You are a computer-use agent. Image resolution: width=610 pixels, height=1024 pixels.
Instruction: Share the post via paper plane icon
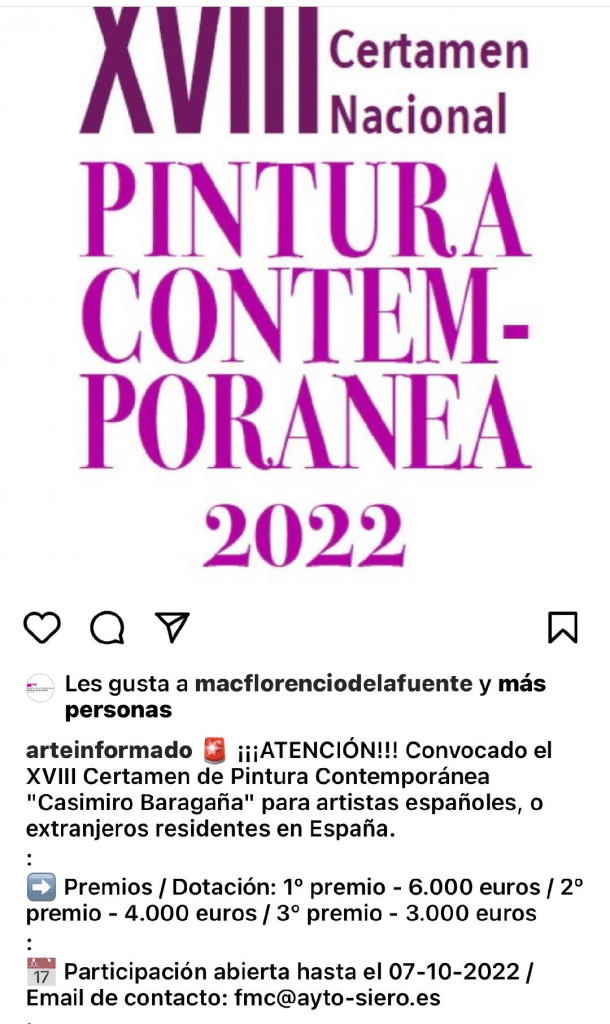pos(172,627)
